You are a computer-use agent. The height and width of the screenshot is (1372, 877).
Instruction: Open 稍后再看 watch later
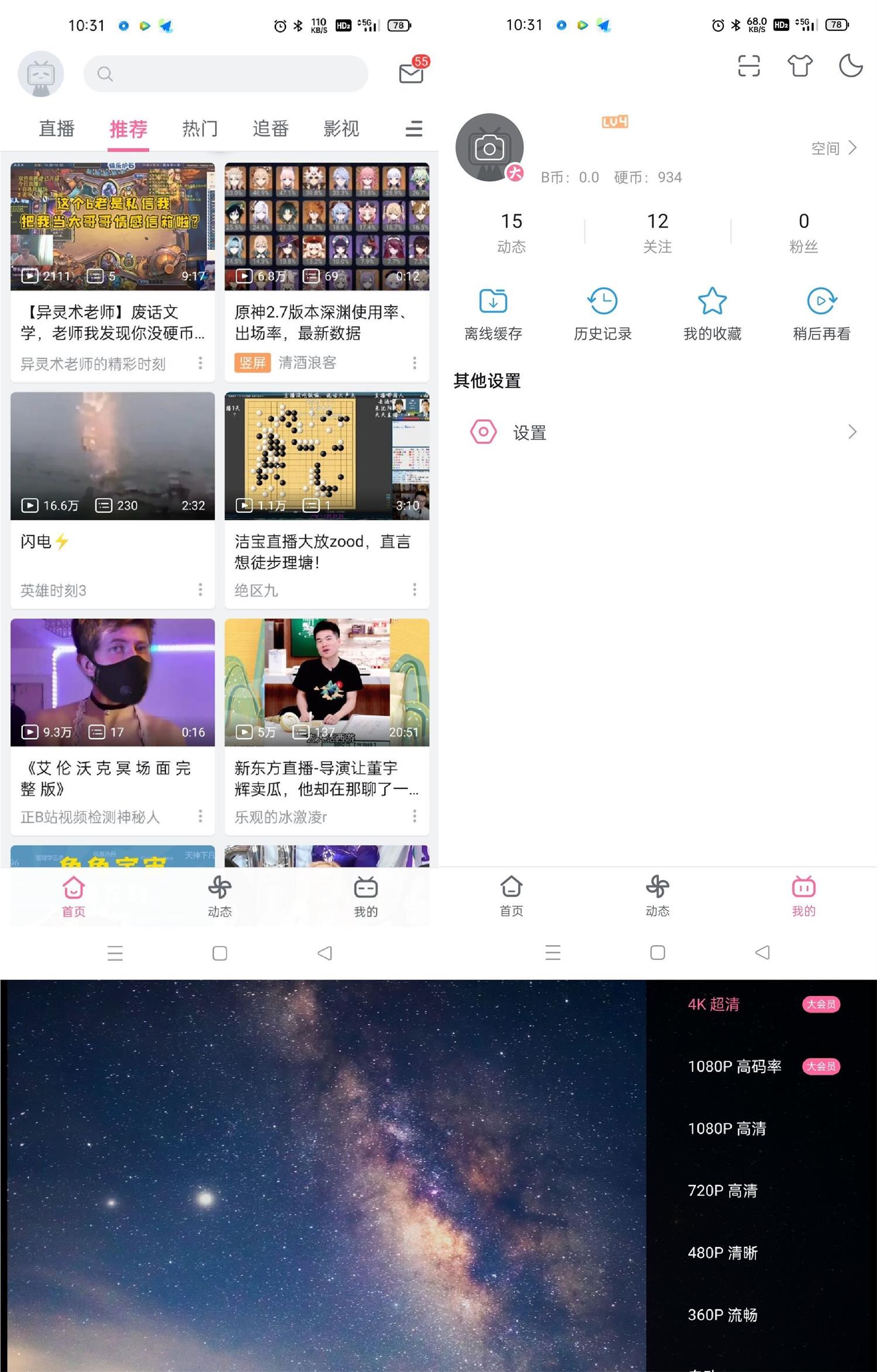click(822, 313)
